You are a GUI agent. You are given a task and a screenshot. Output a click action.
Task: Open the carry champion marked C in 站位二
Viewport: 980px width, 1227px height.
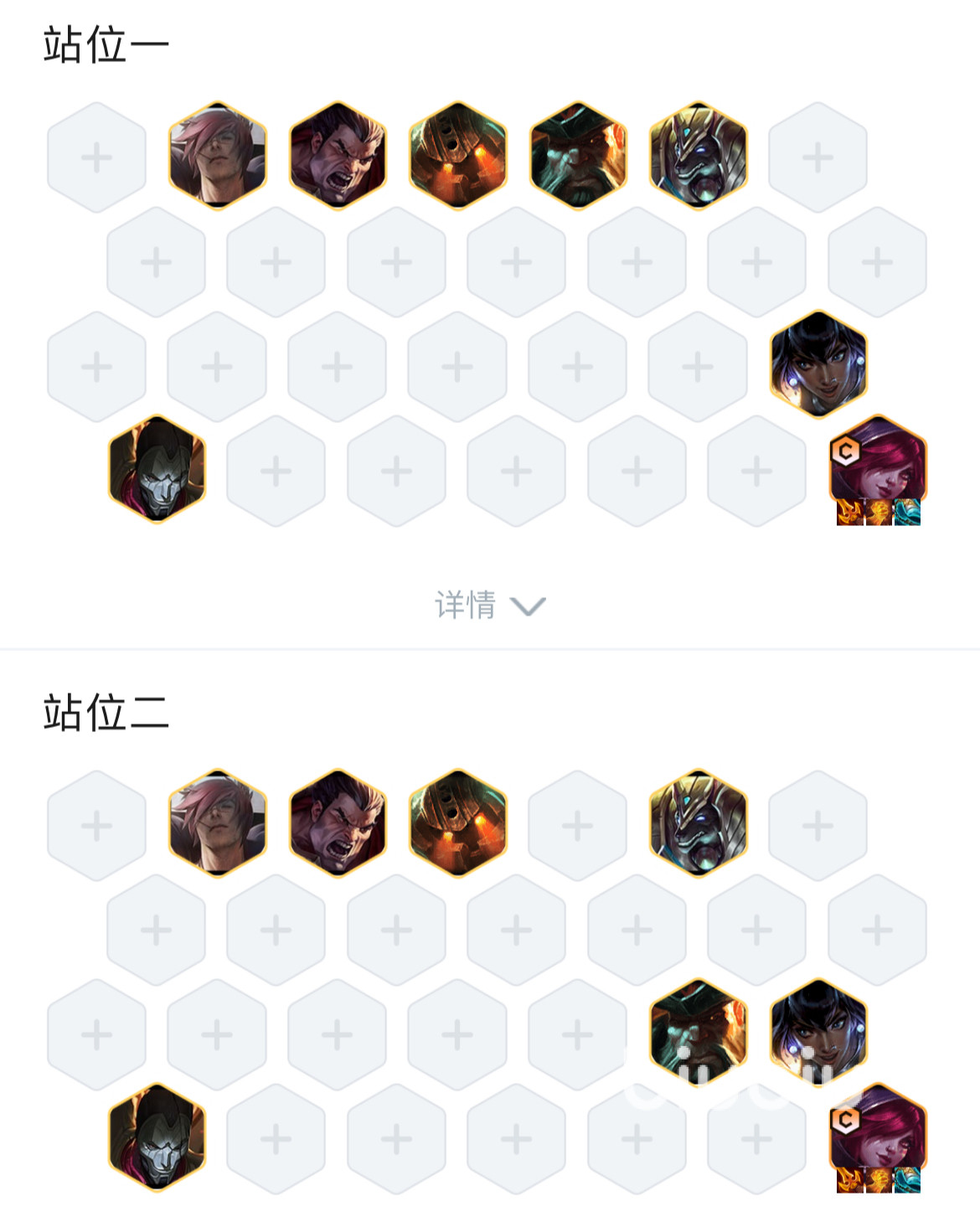point(878,1135)
